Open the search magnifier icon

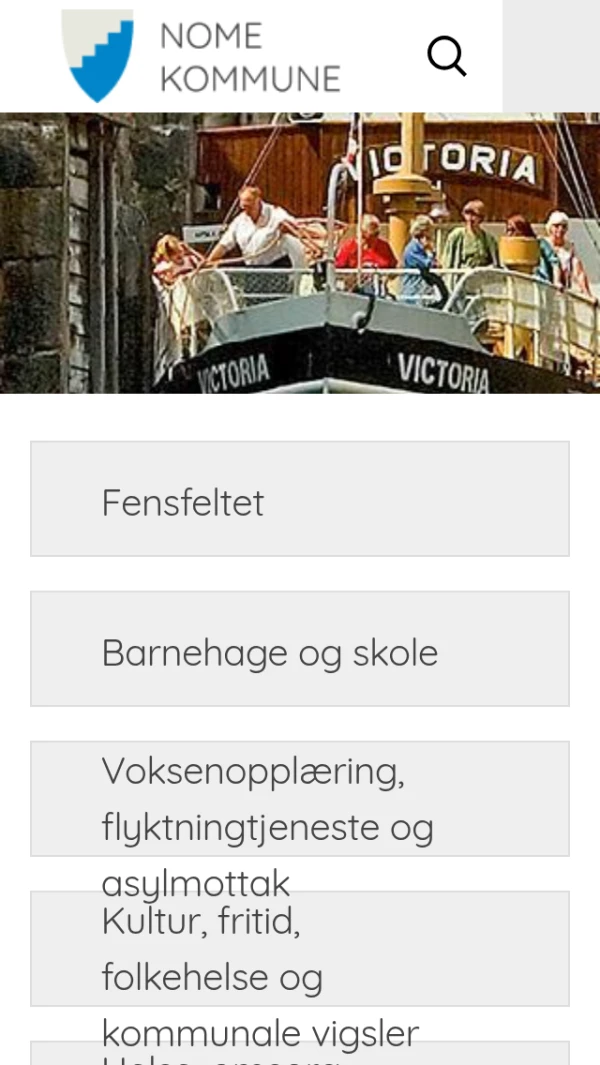[446, 56]
